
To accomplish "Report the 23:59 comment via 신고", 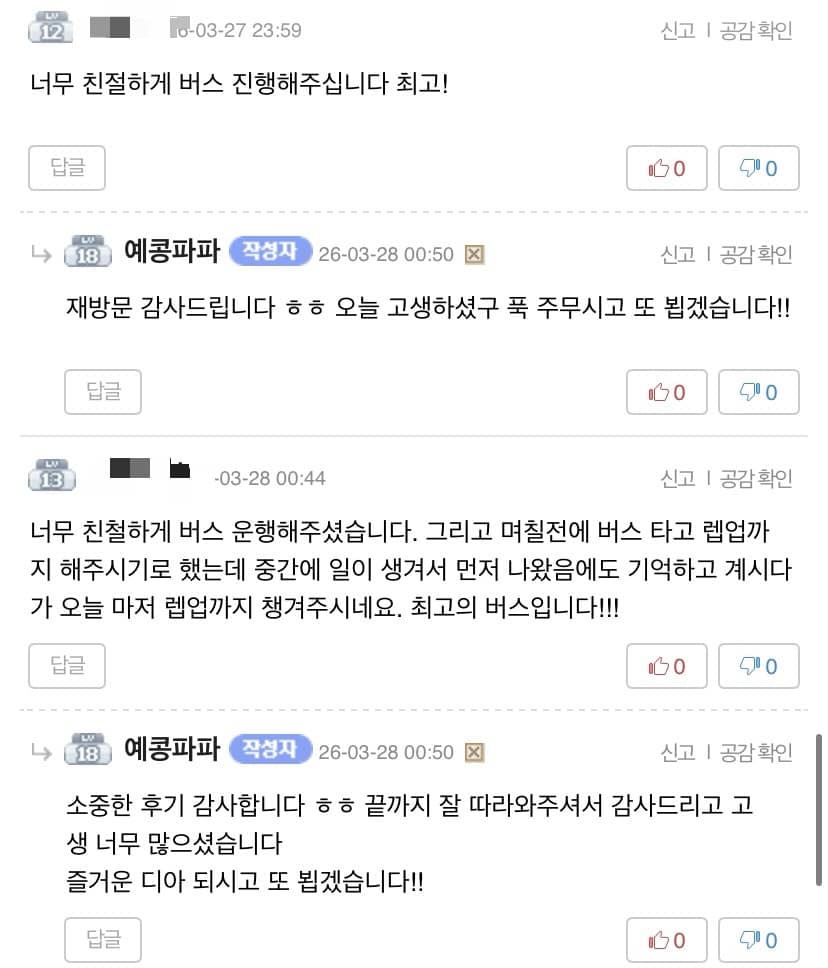I will click(x=677, y=31).
